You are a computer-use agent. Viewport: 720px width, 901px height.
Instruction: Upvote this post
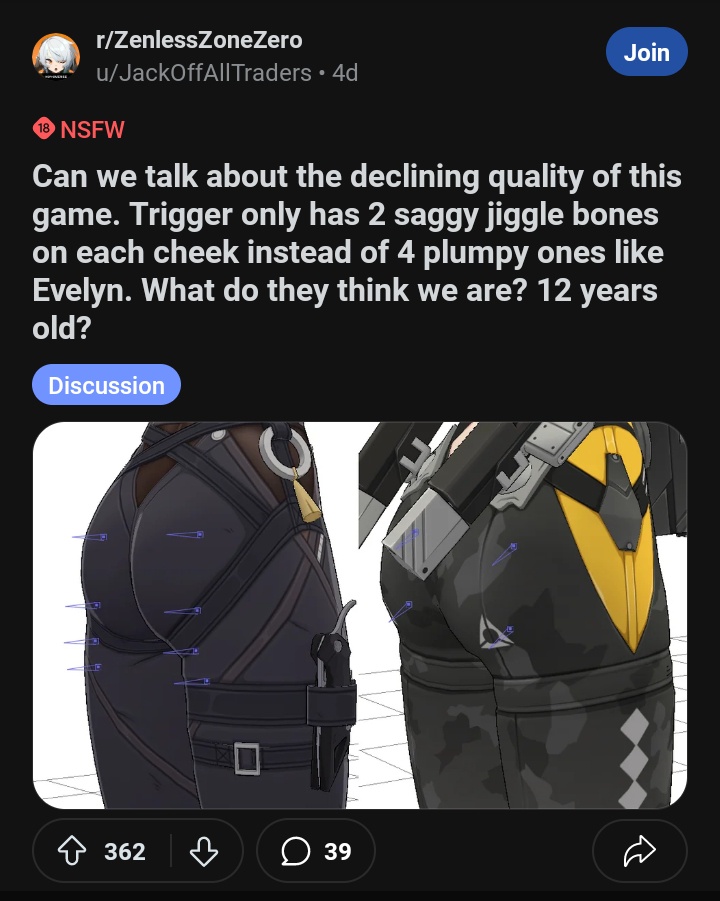point(73,851)
